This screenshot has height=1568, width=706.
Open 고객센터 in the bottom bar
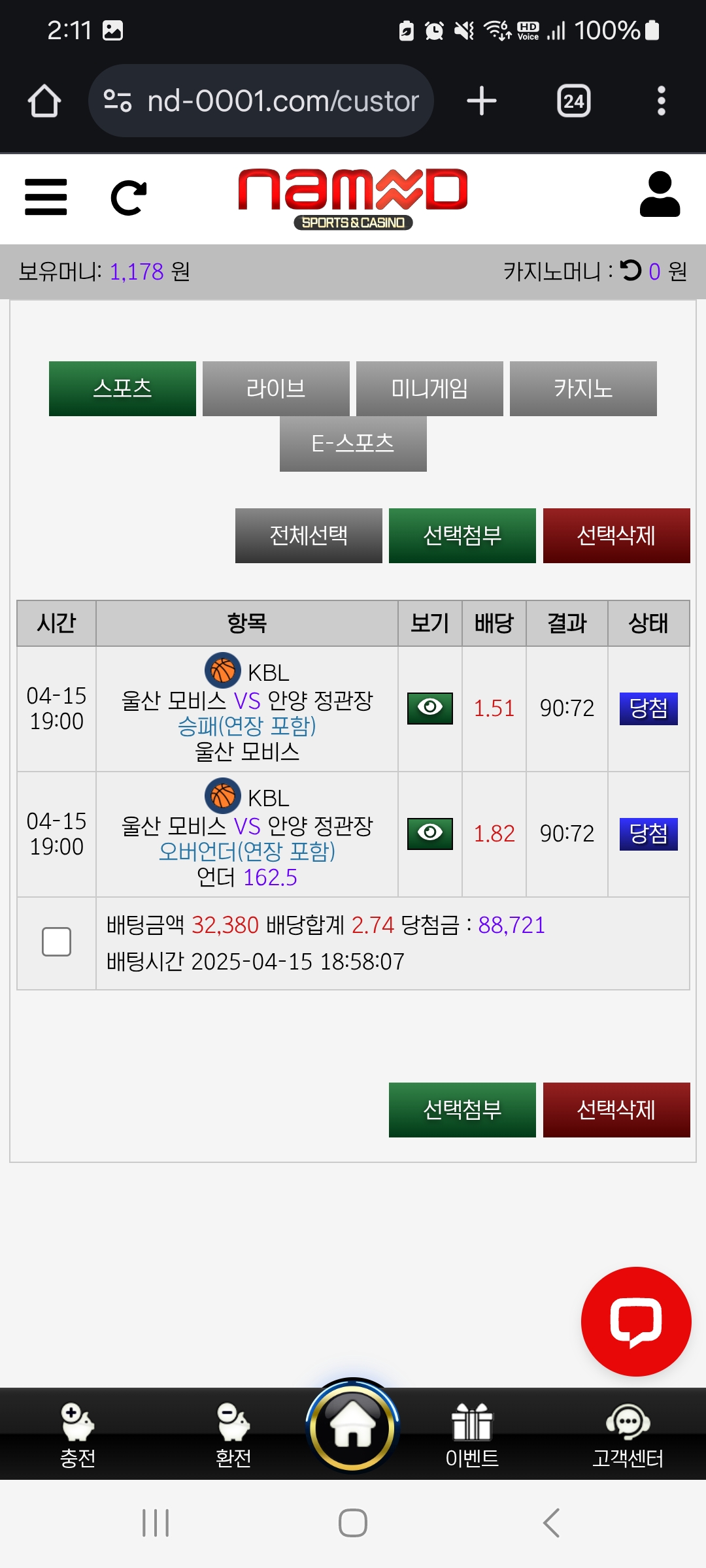tap(628, 1434)
